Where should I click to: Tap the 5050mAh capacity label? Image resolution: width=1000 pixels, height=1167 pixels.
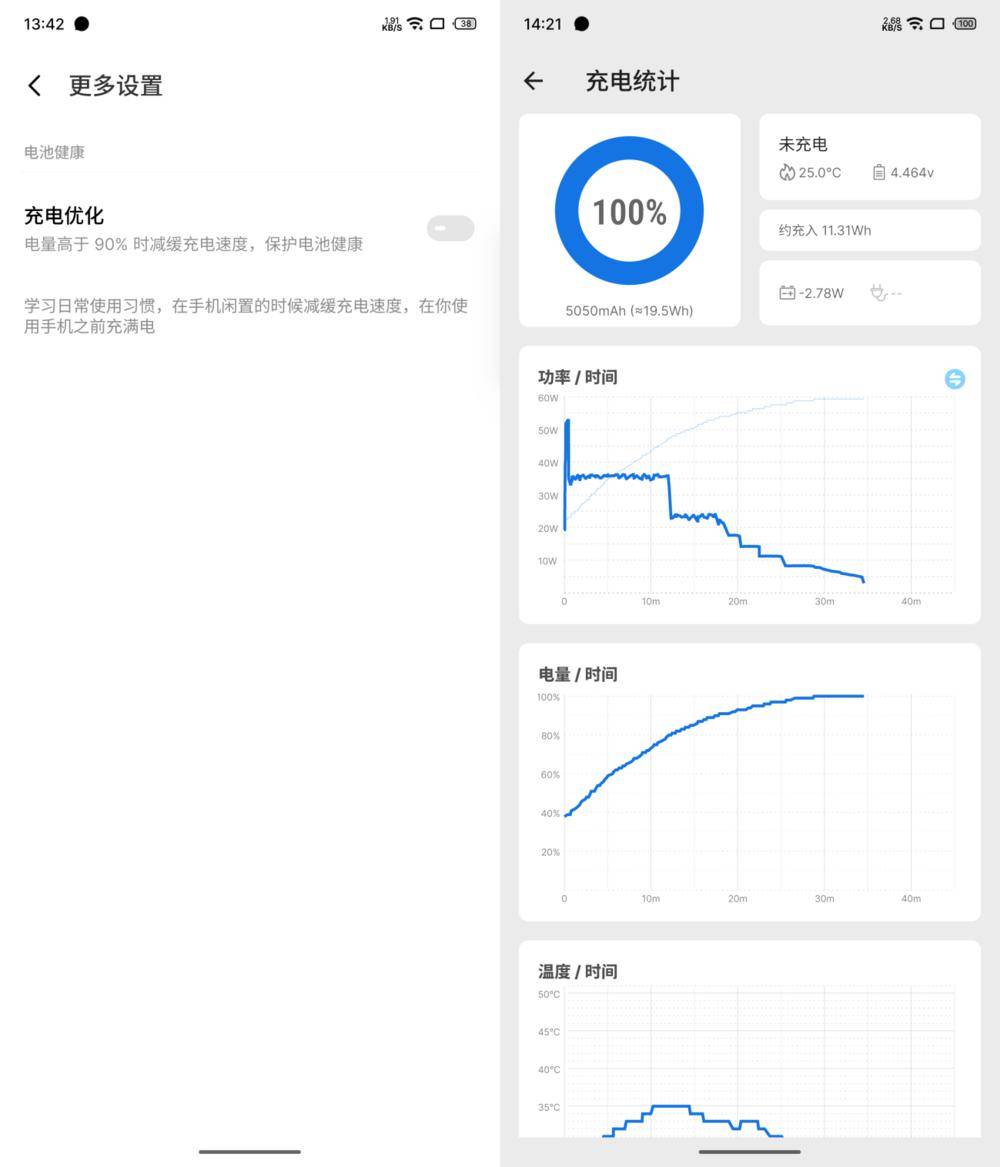point(628,311)
